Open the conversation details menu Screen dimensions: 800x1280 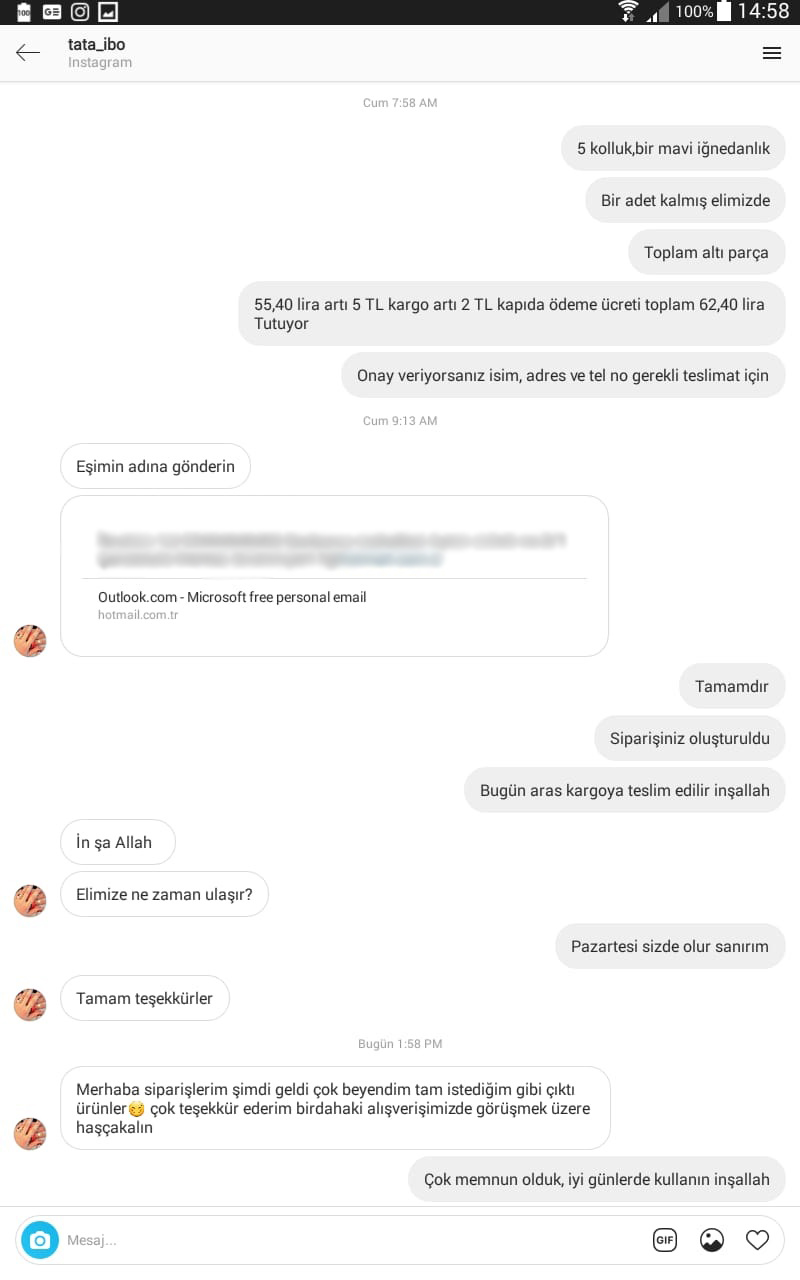pyautogui.click(x=771, y=54)
